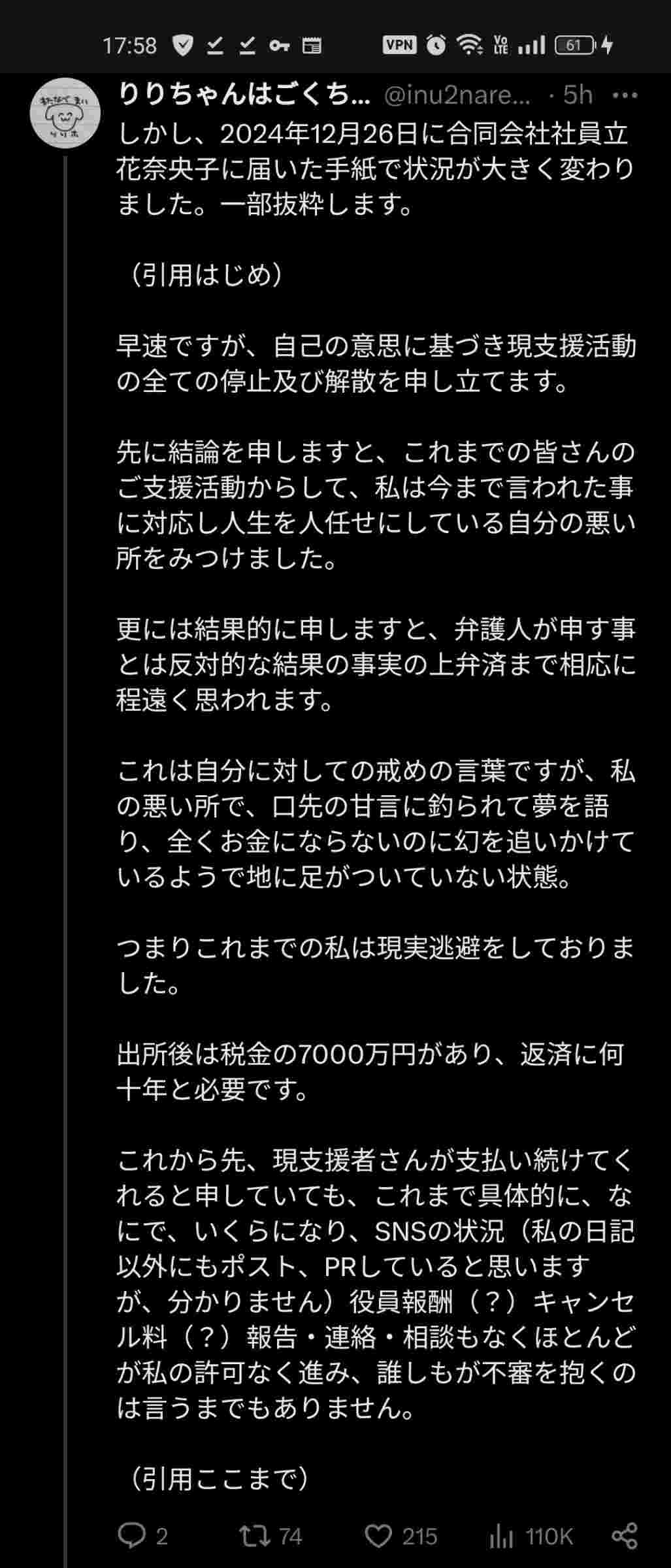671x1568 pixels.
Task: Like this post
Action: point(378,1536)
